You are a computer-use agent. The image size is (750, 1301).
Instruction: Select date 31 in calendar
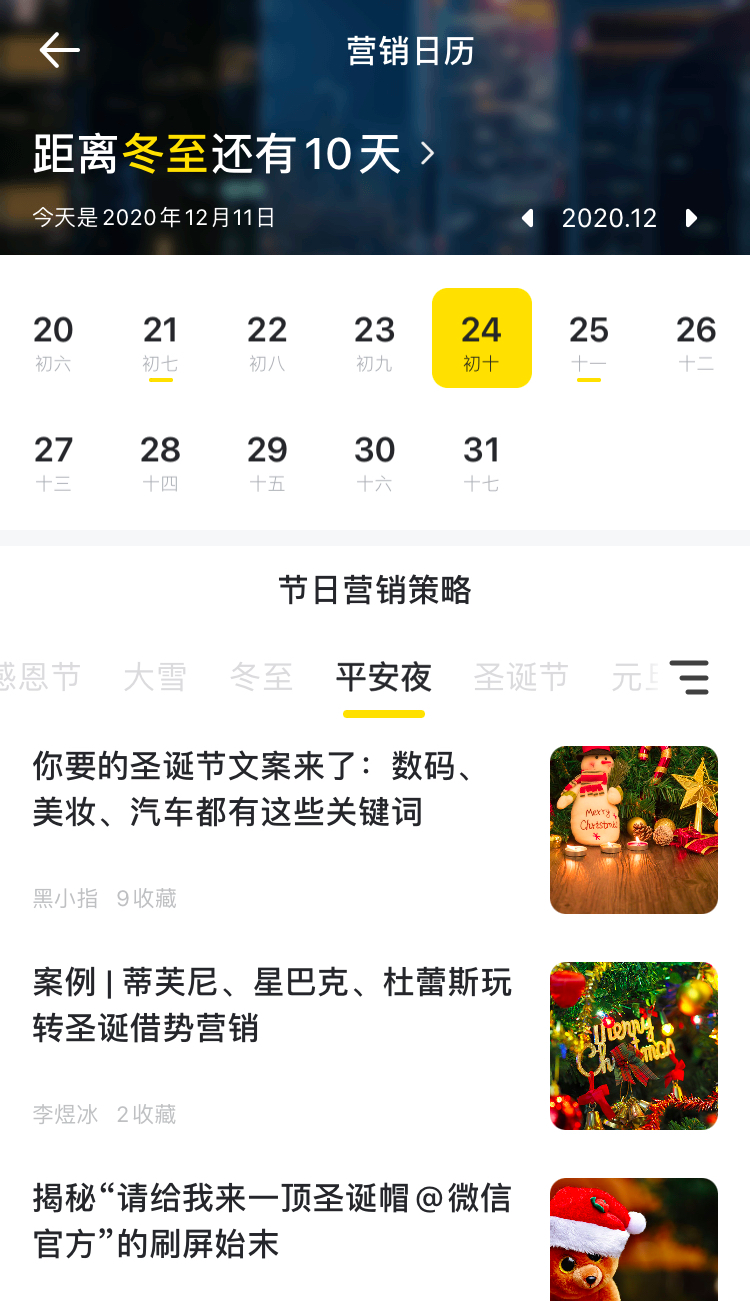pyautogui.click(x=481, y=461)
